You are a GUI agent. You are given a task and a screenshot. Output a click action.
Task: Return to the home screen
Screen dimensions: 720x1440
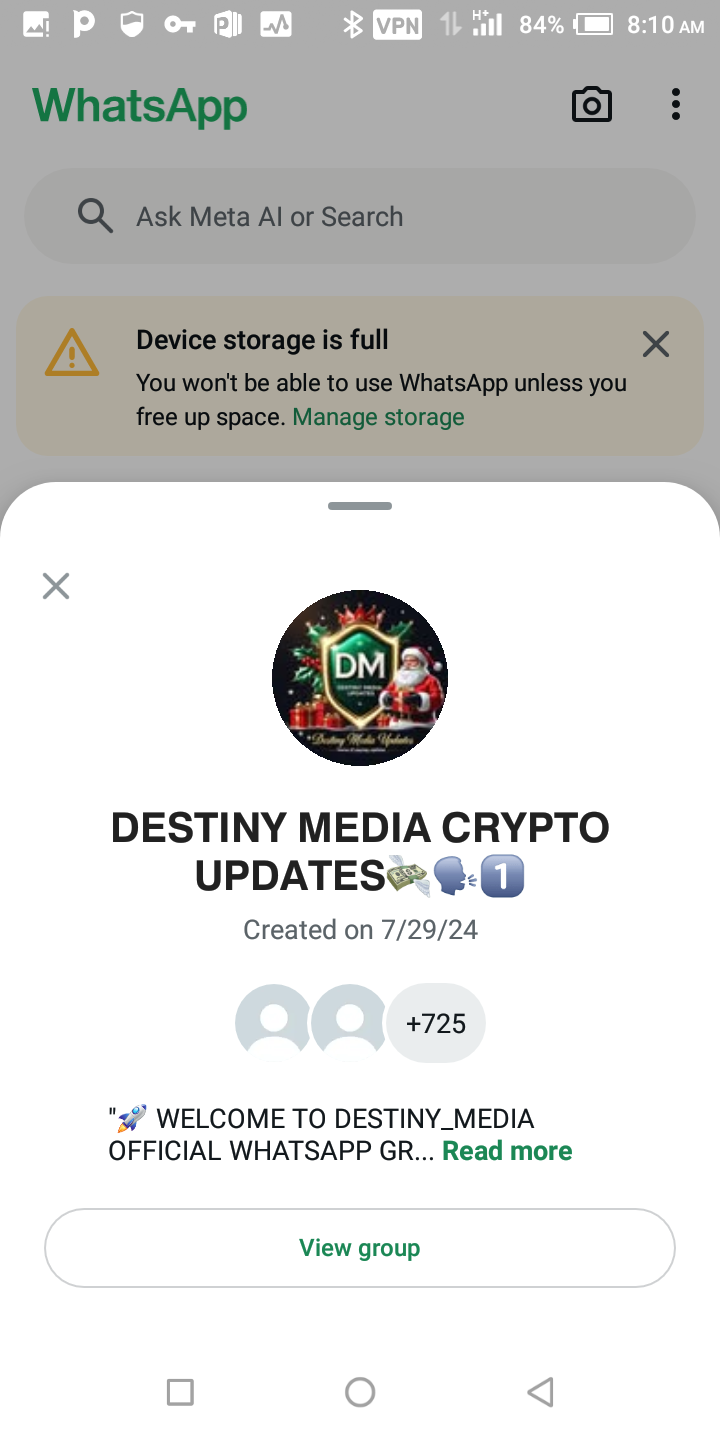(360, 1392)
